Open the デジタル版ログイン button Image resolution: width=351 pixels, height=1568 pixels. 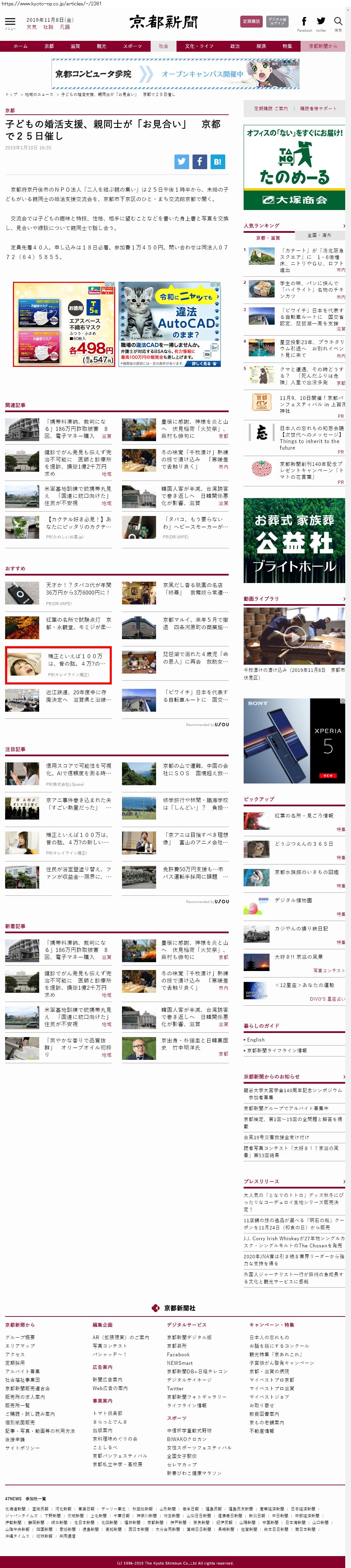277,21
